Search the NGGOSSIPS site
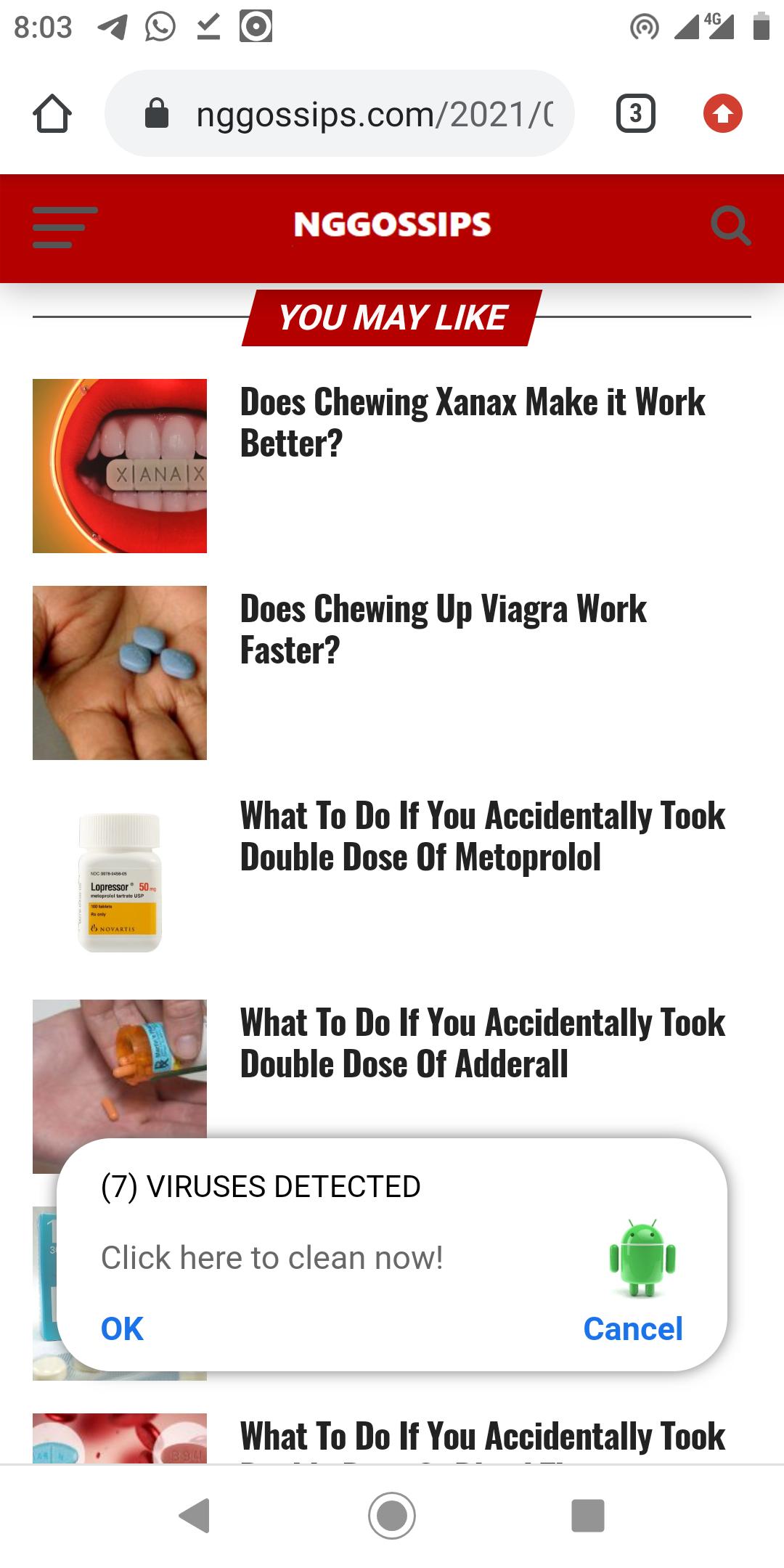This screenshot has width=784, height=1568. coord(730,226)
